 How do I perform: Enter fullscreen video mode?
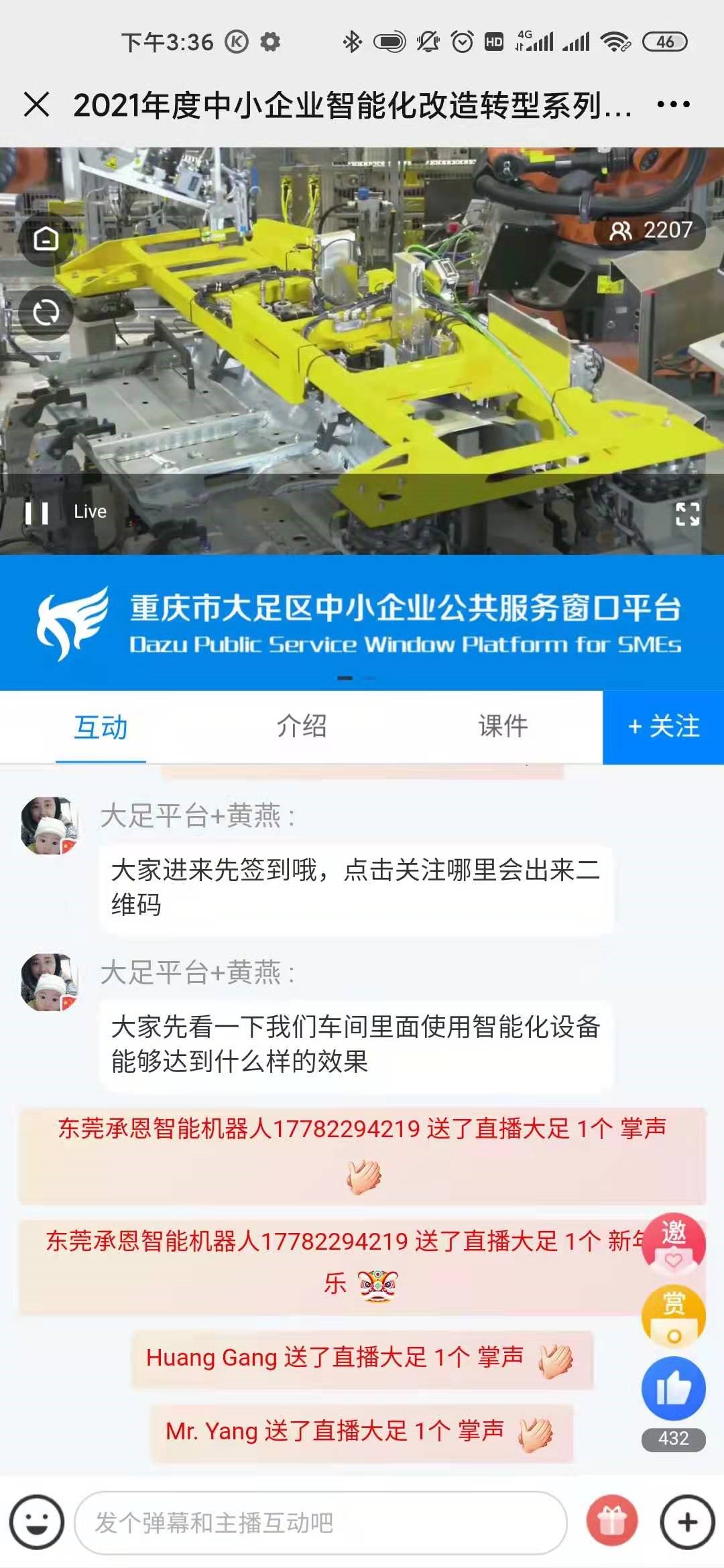tap(687, 514)
